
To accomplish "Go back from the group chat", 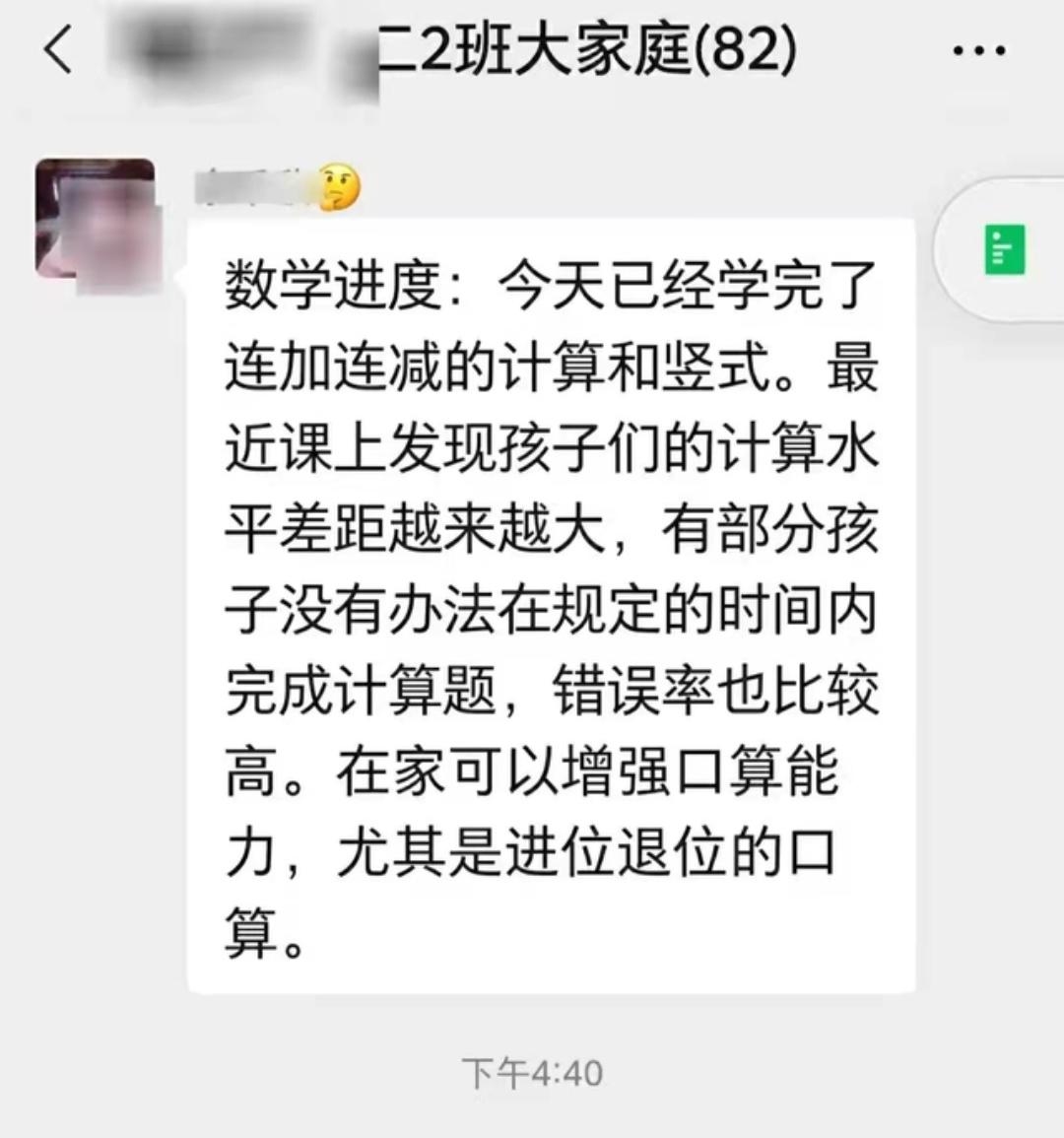I will pyautogui.click(x=59, y=49).
